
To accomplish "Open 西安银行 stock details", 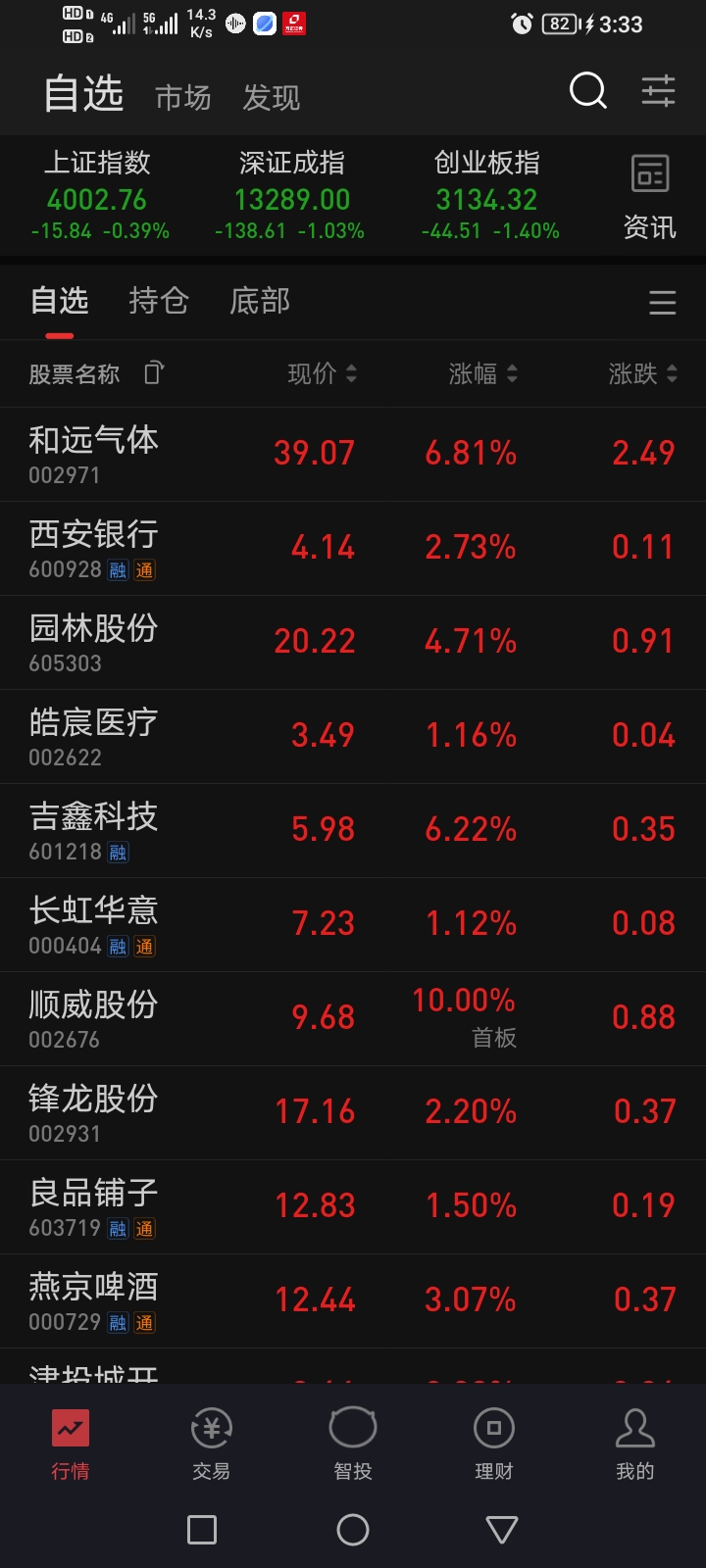I will coord(93,547).
